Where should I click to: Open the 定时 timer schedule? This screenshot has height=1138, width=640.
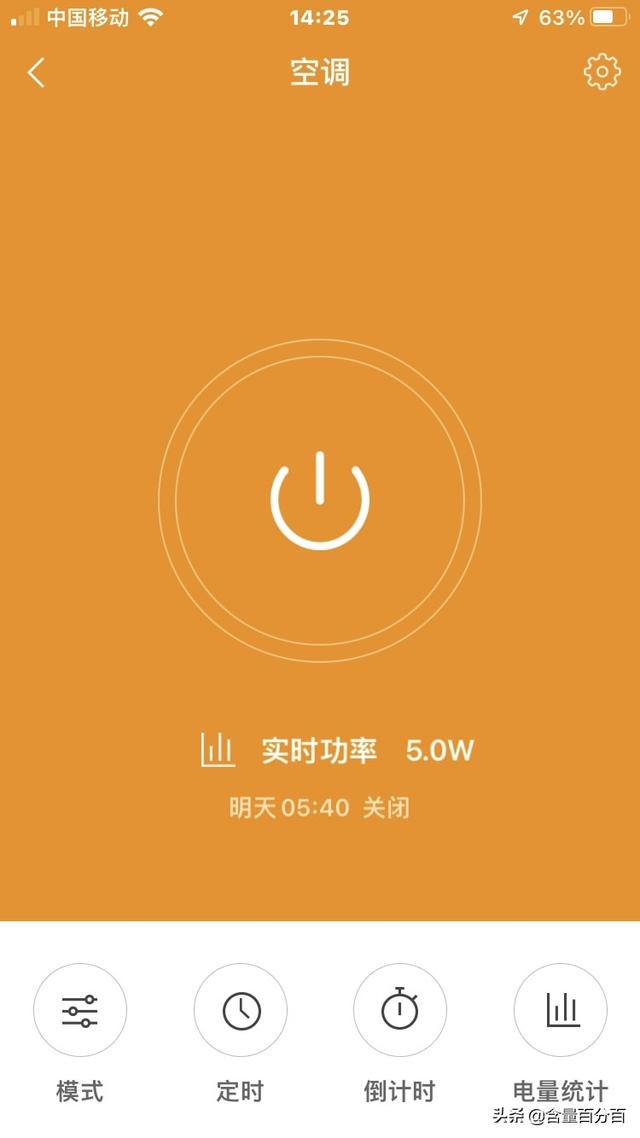[x=240, y=1011]
